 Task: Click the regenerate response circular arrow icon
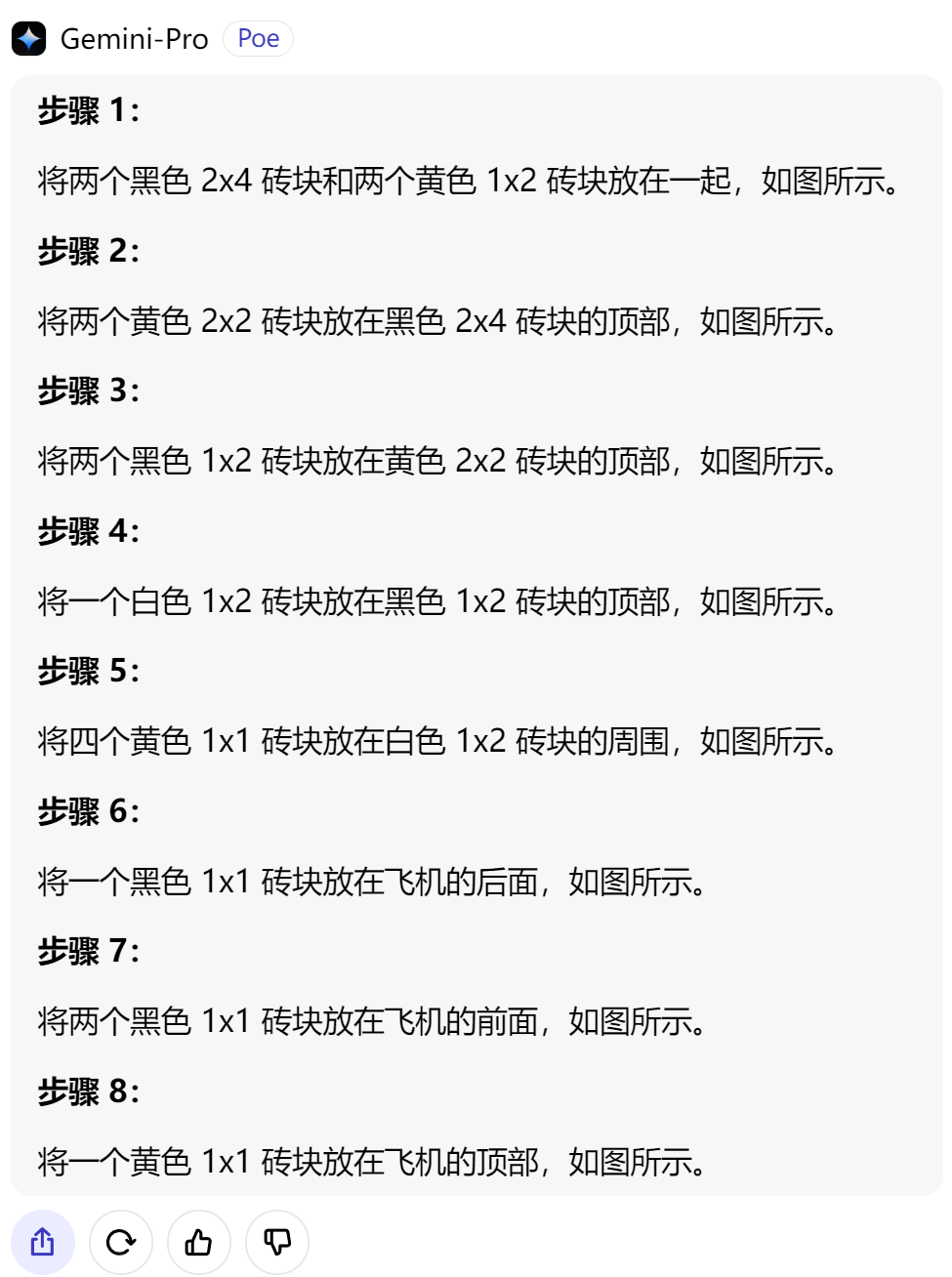120,1241
